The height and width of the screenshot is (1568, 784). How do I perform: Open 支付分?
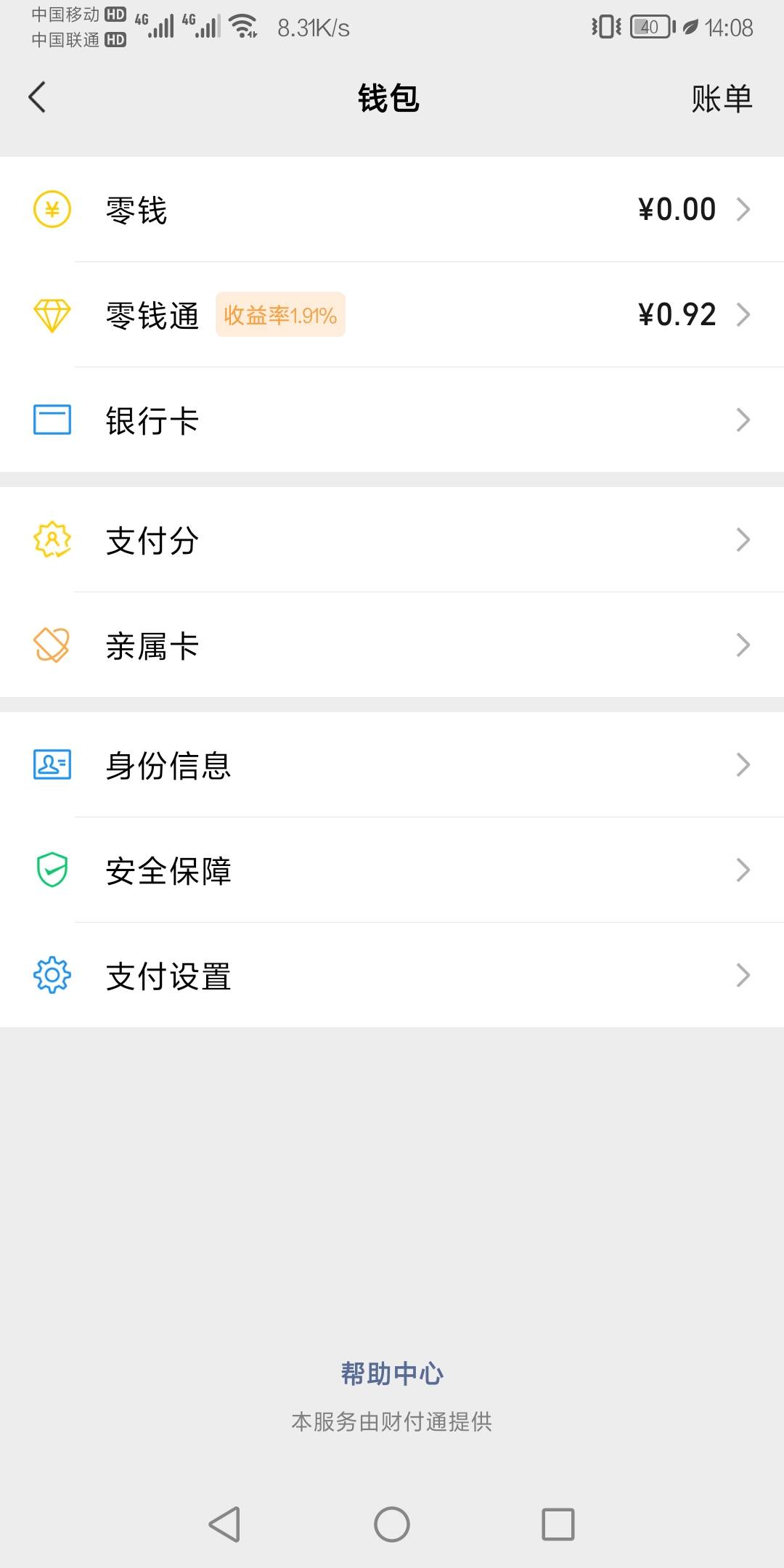[392, 539]
